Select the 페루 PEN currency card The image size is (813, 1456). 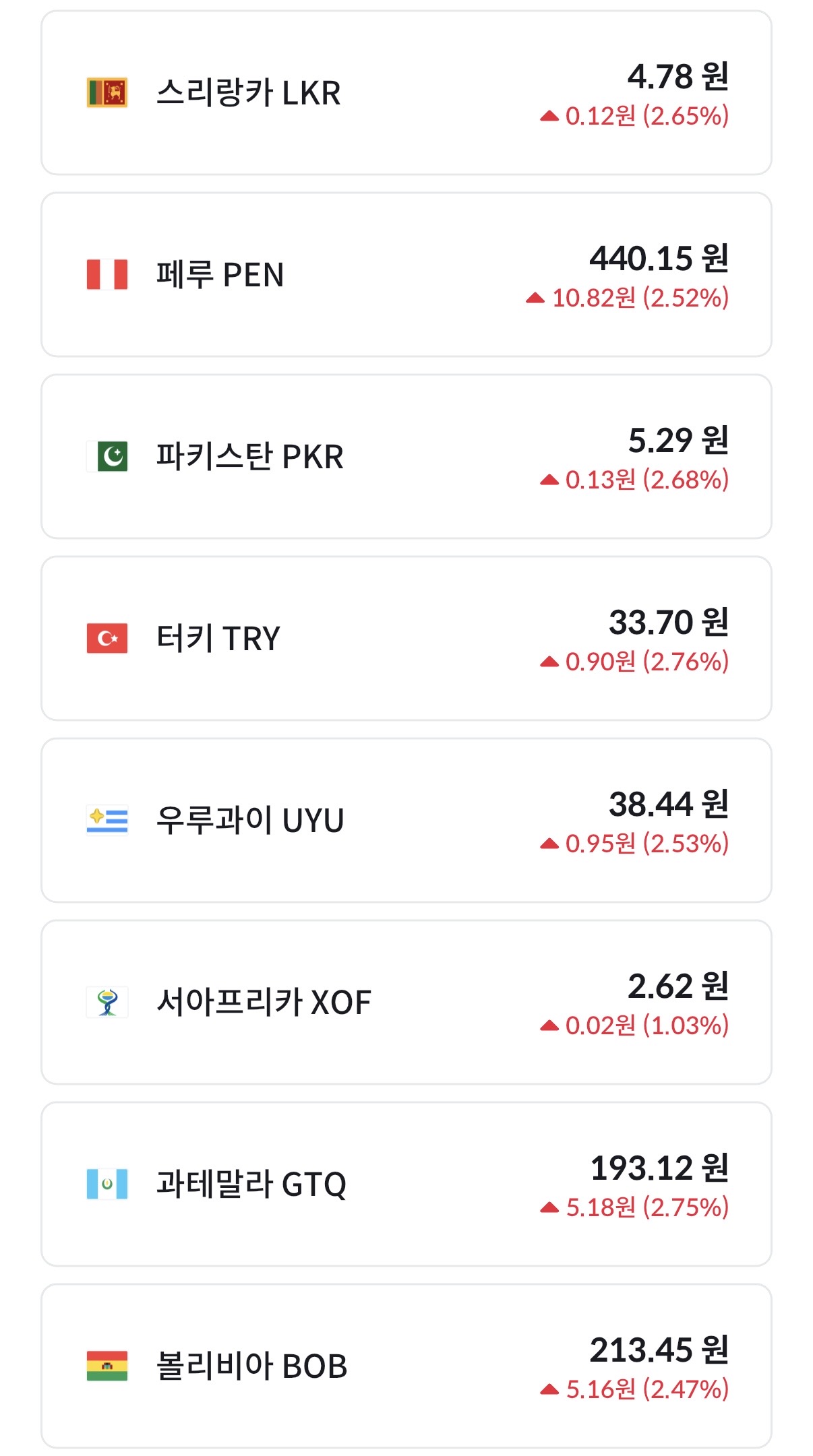(406, 275)
